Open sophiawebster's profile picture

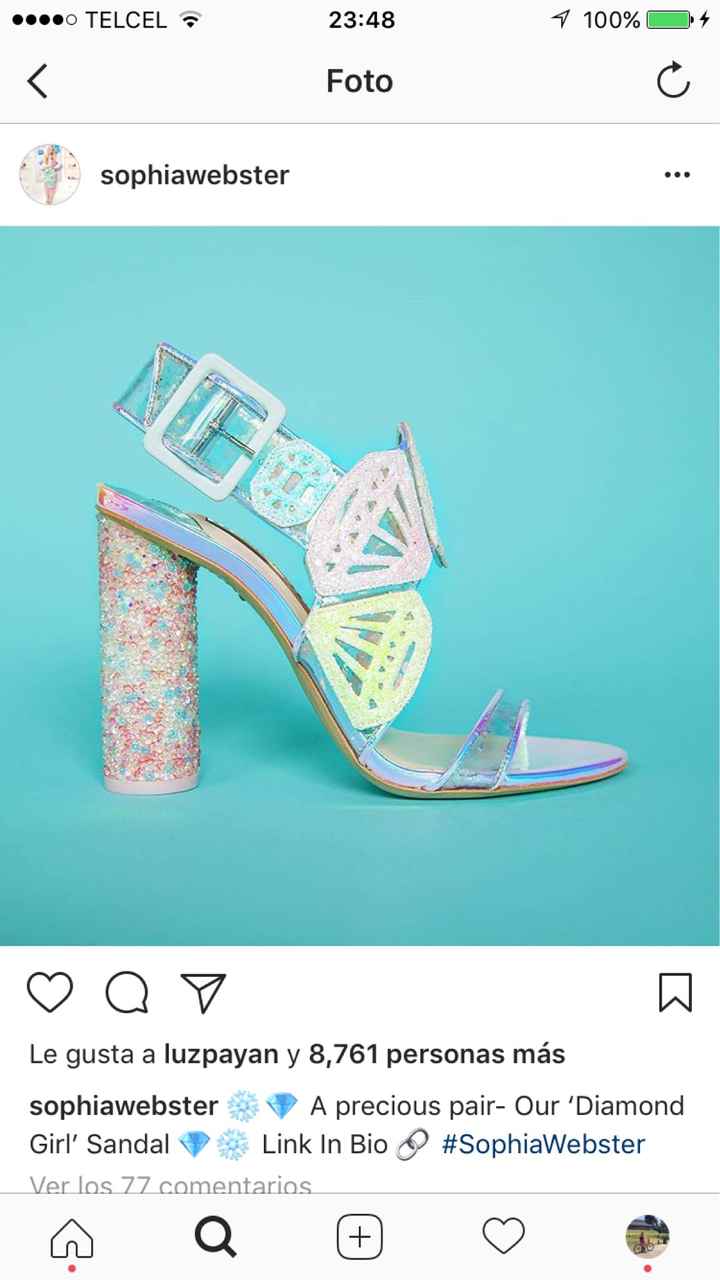[49, 175]
